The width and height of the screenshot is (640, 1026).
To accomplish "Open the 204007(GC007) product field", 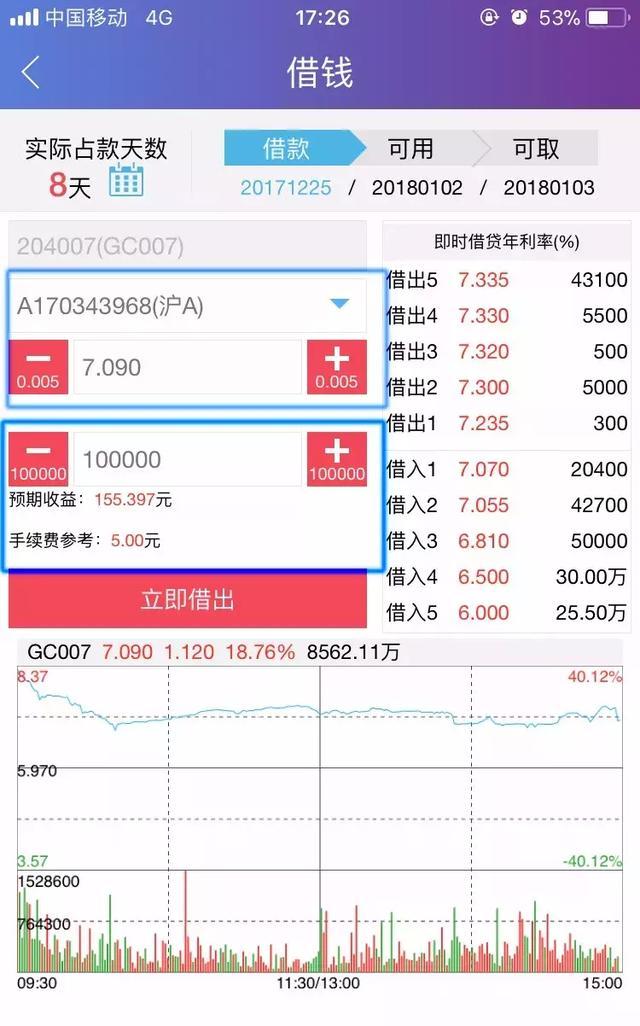I will 187,246.
